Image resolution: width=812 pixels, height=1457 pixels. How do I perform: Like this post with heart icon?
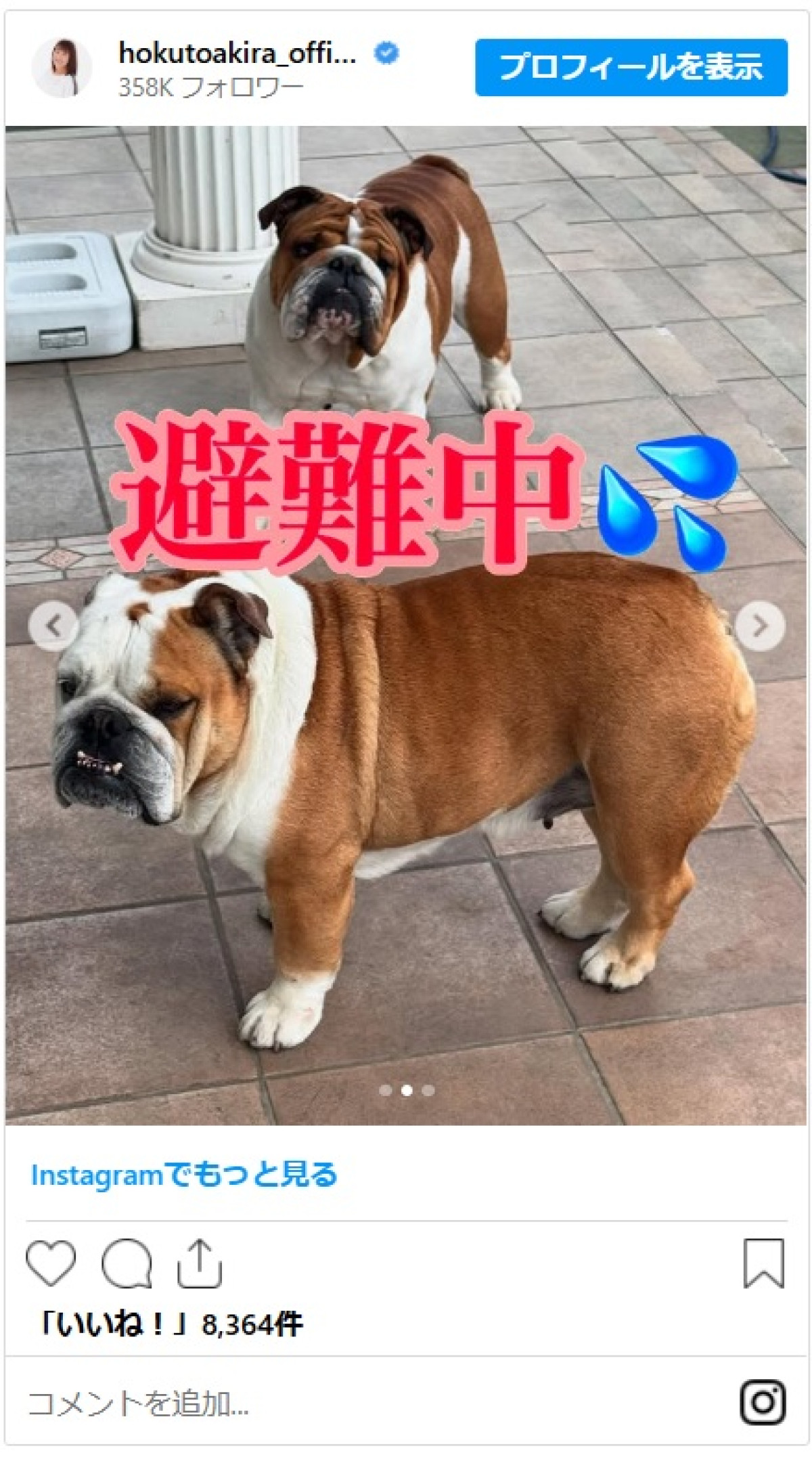point(51,1263)
